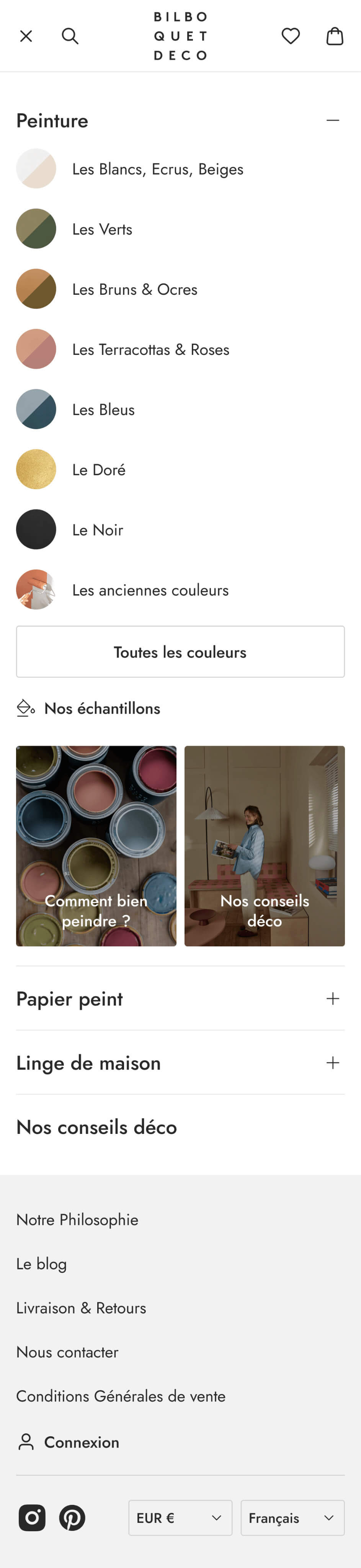Expand the Papier peint section
The image size is (361, 1568).
click(x=332, y=999)
